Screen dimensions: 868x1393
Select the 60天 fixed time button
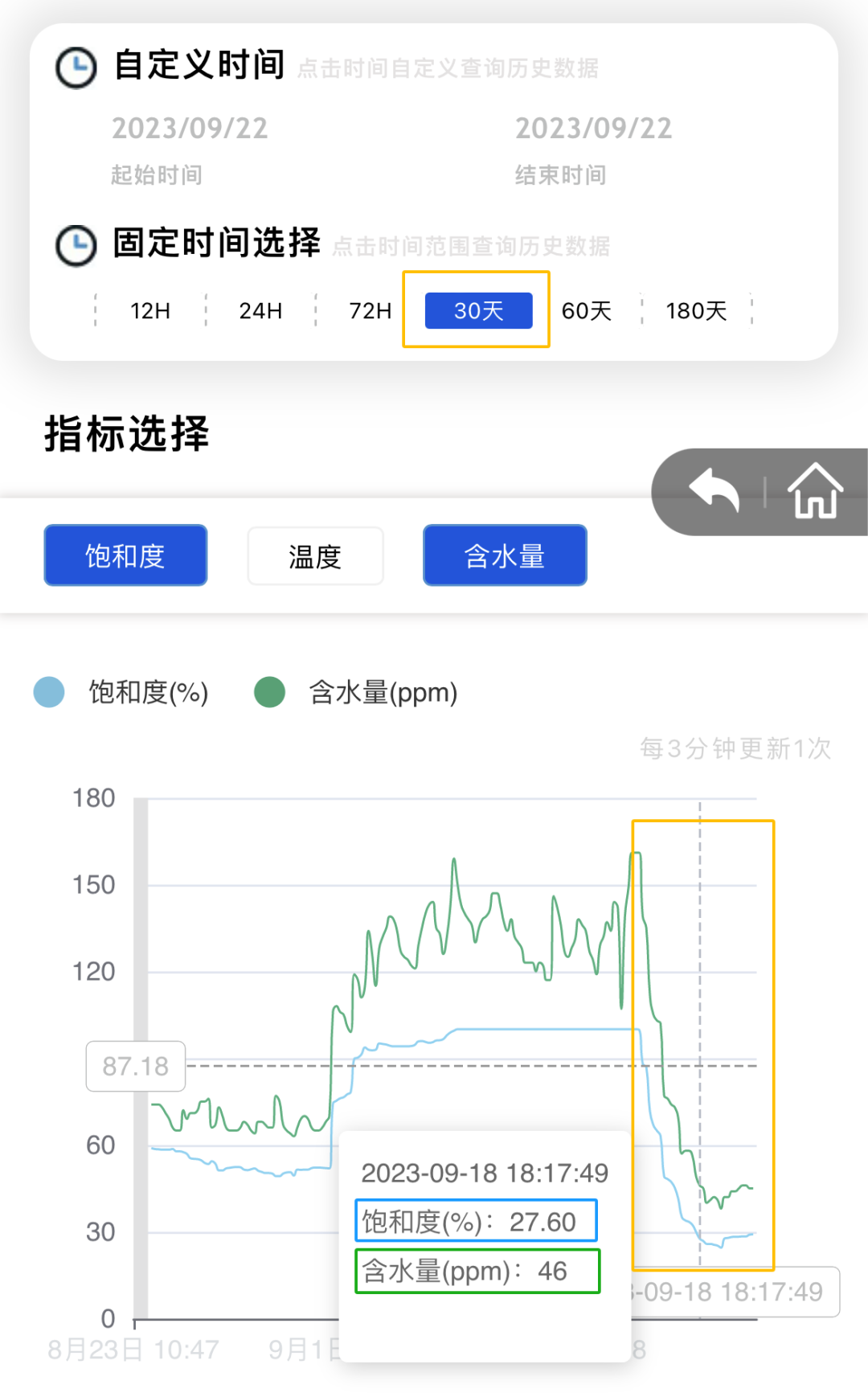[585, 311]
